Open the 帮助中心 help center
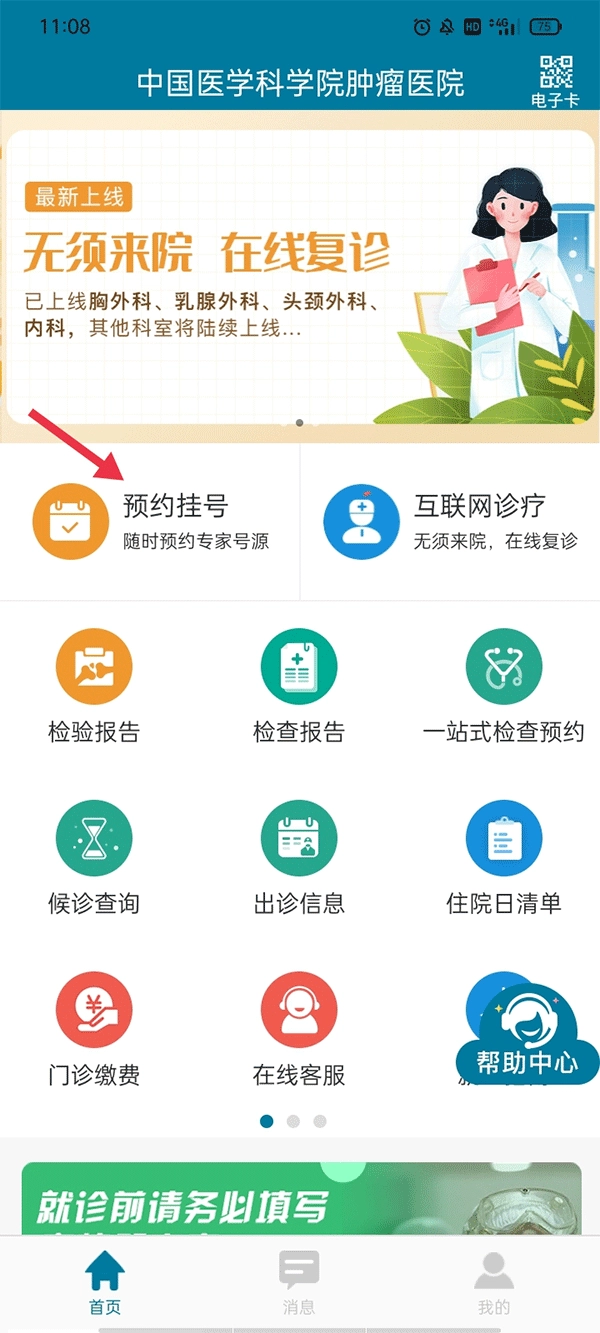The image size is (600, 1333). pos(527,1035)
